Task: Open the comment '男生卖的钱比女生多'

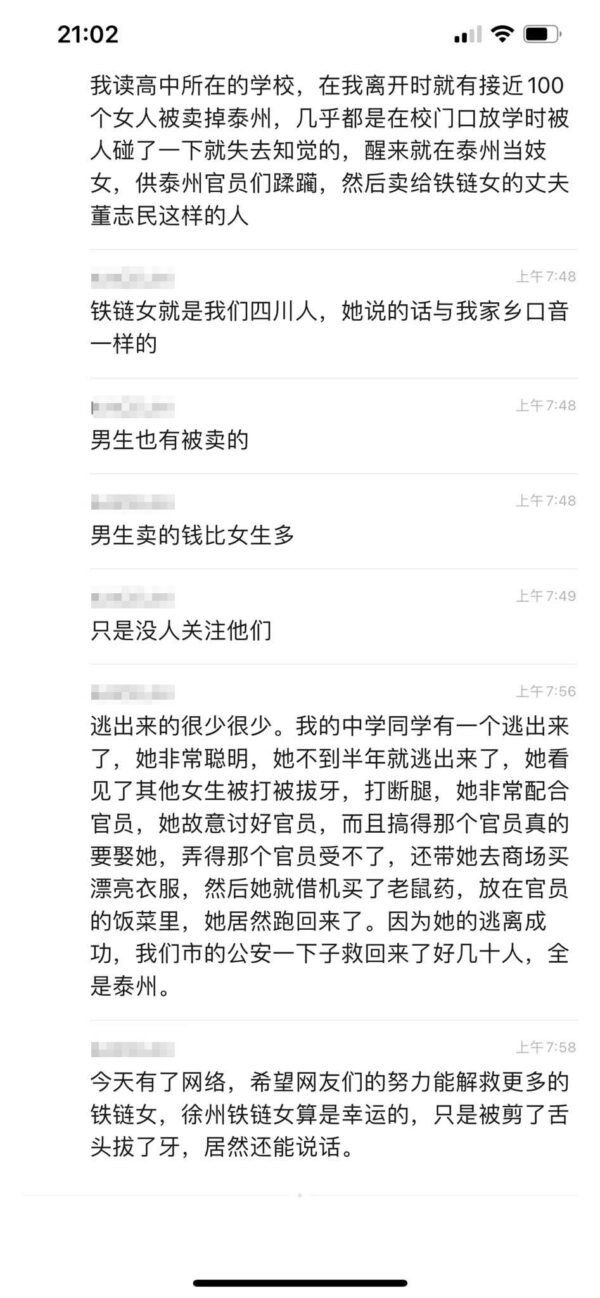Action: click(192, 535)
